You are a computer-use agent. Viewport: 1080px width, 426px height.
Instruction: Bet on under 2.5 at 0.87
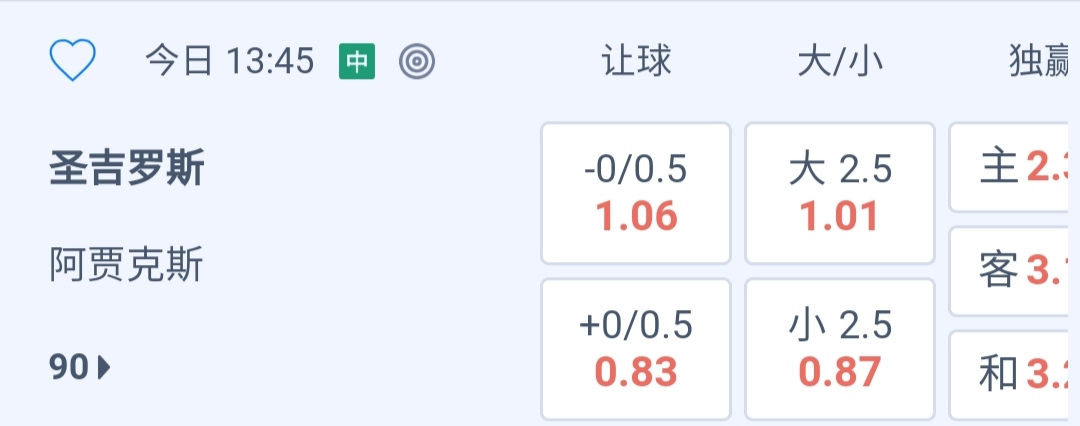(x=839, y=348)
